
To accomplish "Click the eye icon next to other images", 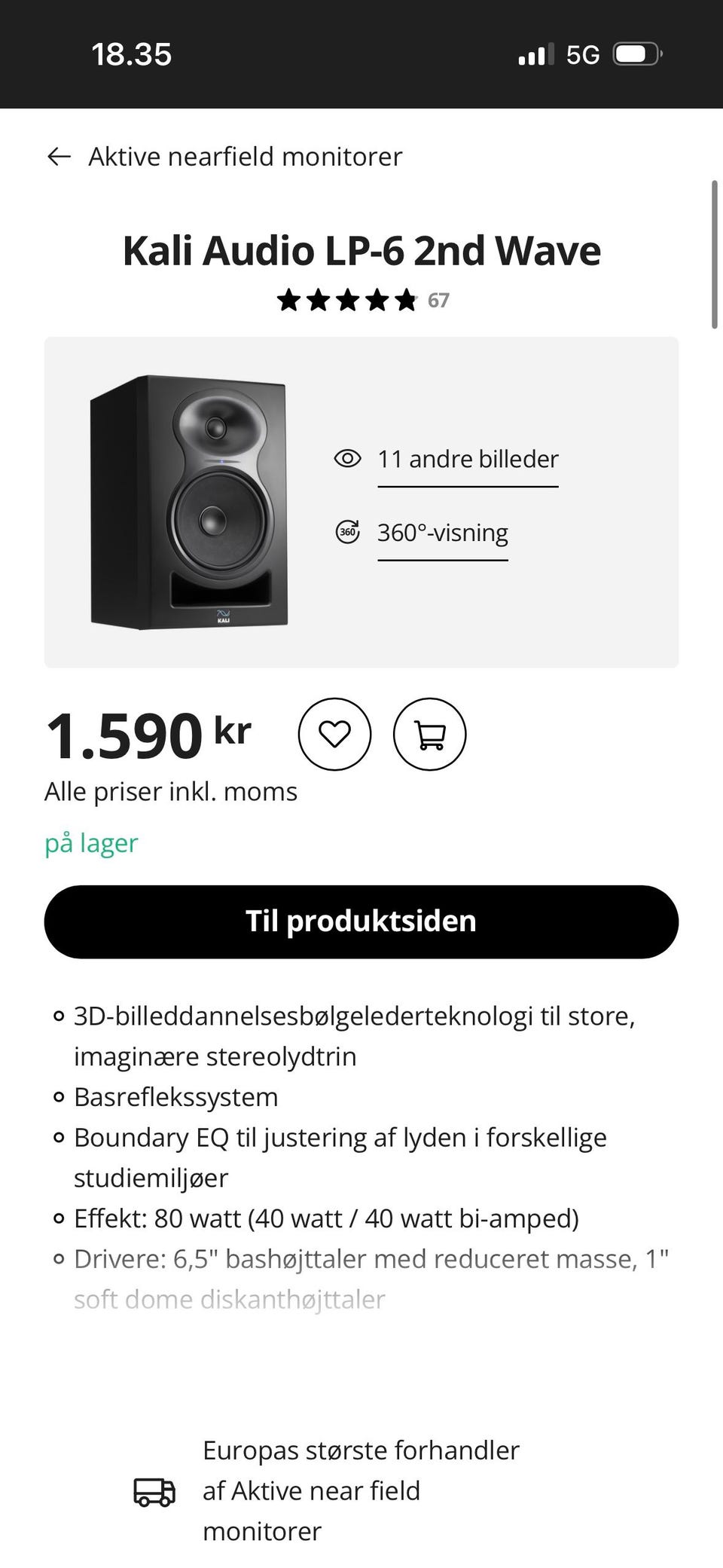I will [348, 459].
